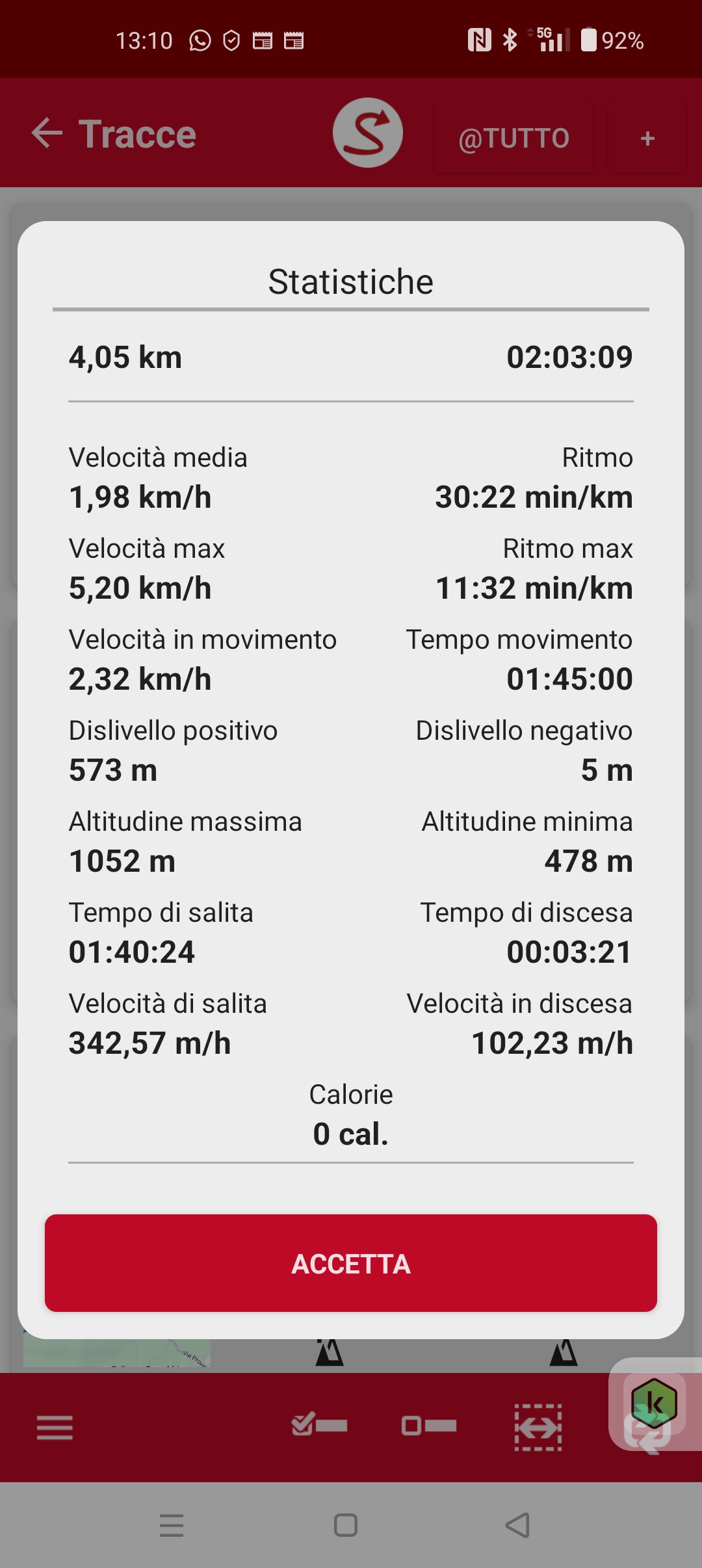Select all tracks with the checked-list icon
The image size is (702, 1568).
click(x=319, y=1425)
